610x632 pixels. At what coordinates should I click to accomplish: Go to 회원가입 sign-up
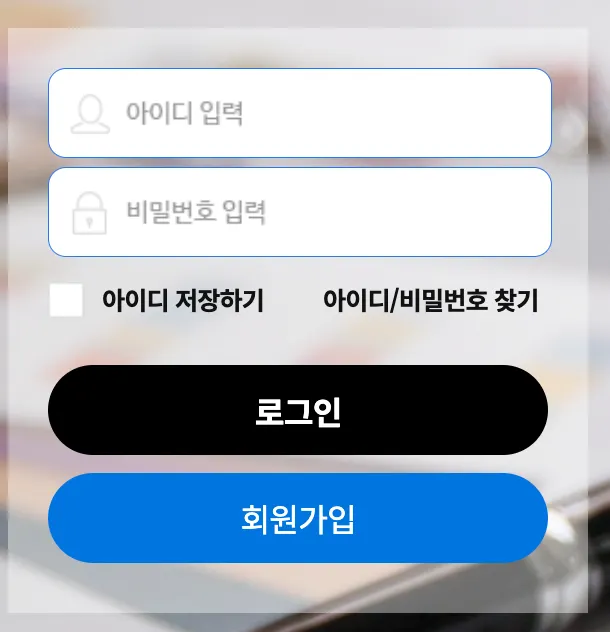[x=298, y=518]
